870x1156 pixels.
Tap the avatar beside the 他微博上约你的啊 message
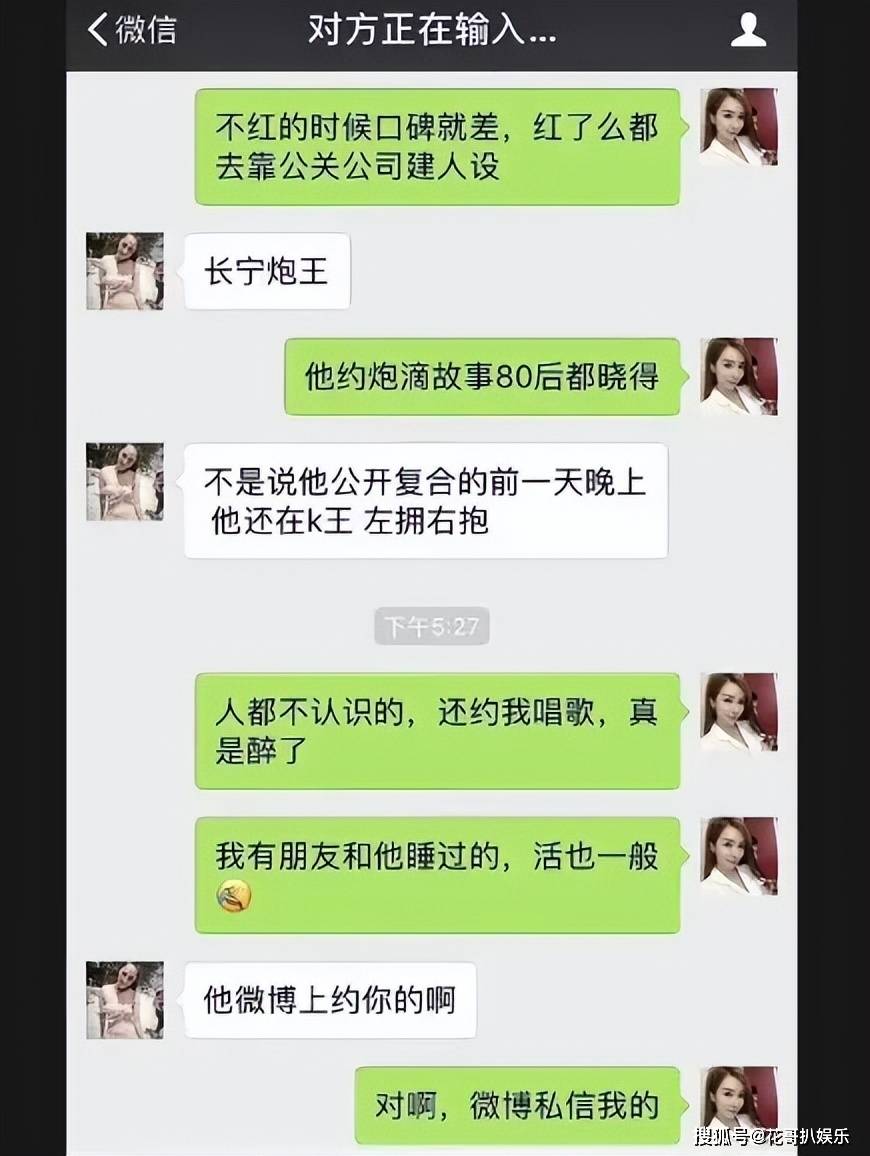pyautogui.click(x=125, y=1000)
